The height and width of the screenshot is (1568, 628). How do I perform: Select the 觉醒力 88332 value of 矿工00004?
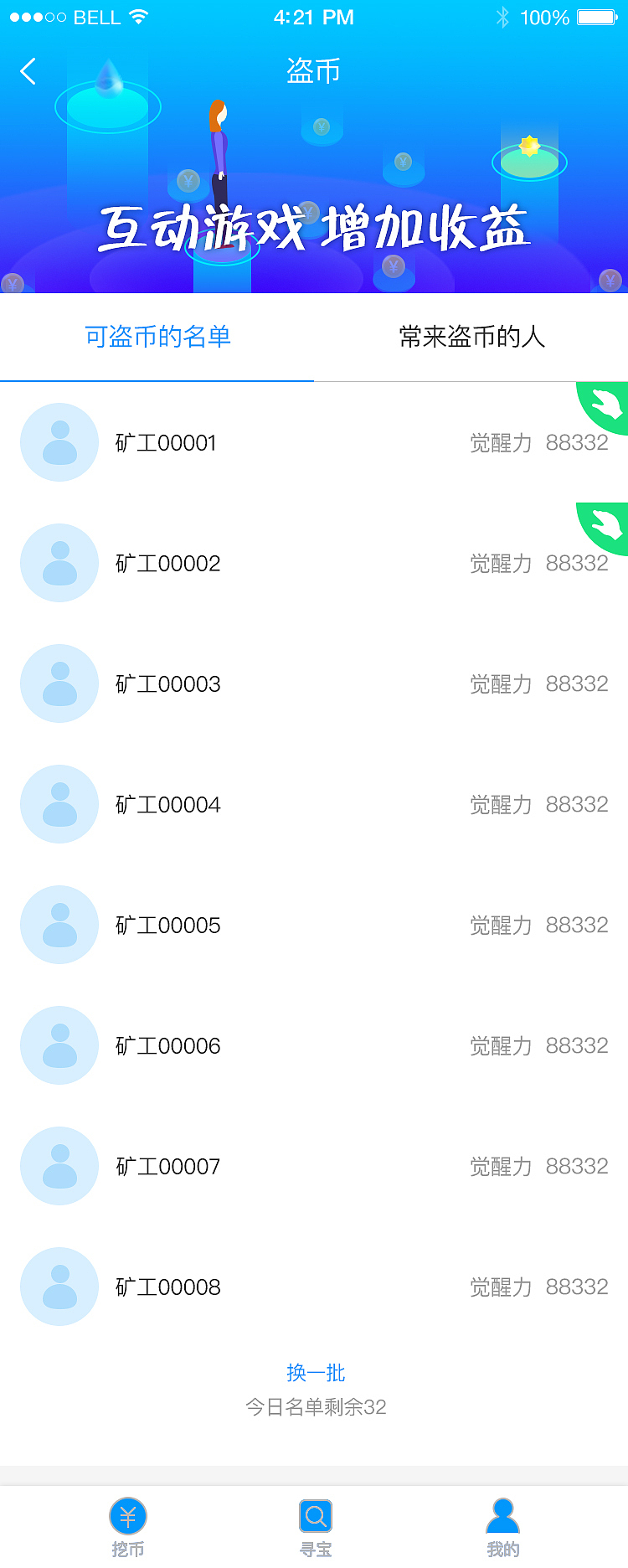pyautogui.click(x=542, y=804)
